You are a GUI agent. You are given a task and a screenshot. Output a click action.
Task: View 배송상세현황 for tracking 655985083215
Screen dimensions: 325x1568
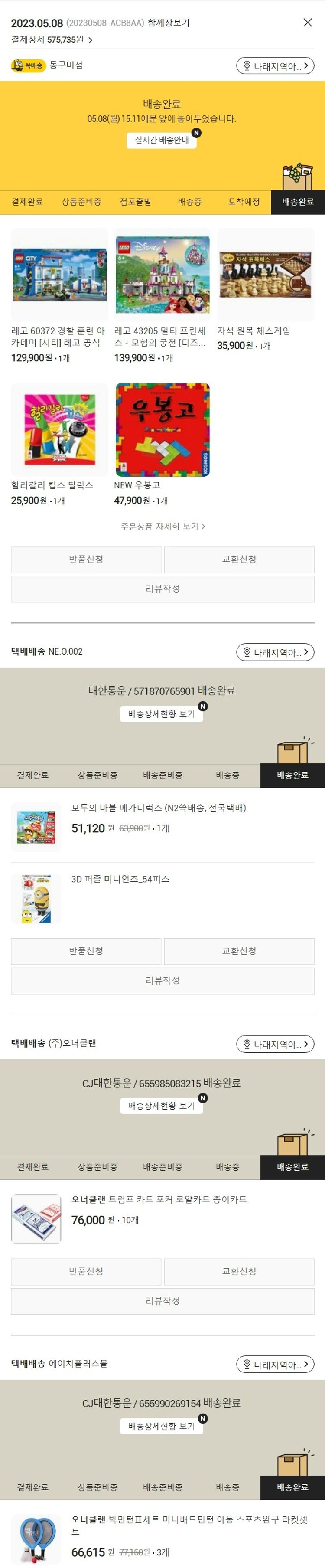[162, 1105]
